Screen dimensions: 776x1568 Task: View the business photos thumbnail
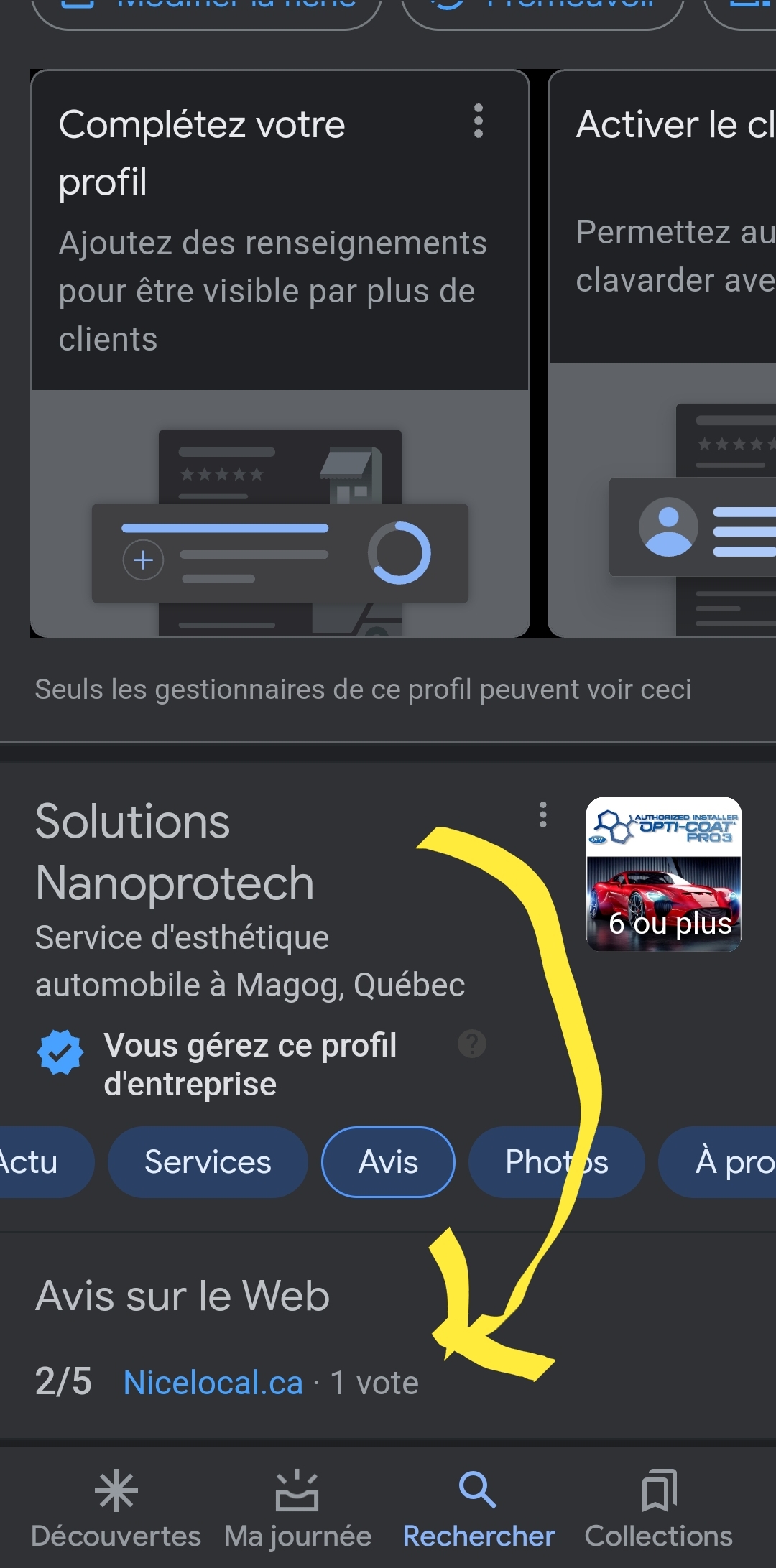click(x=664, y=874)
